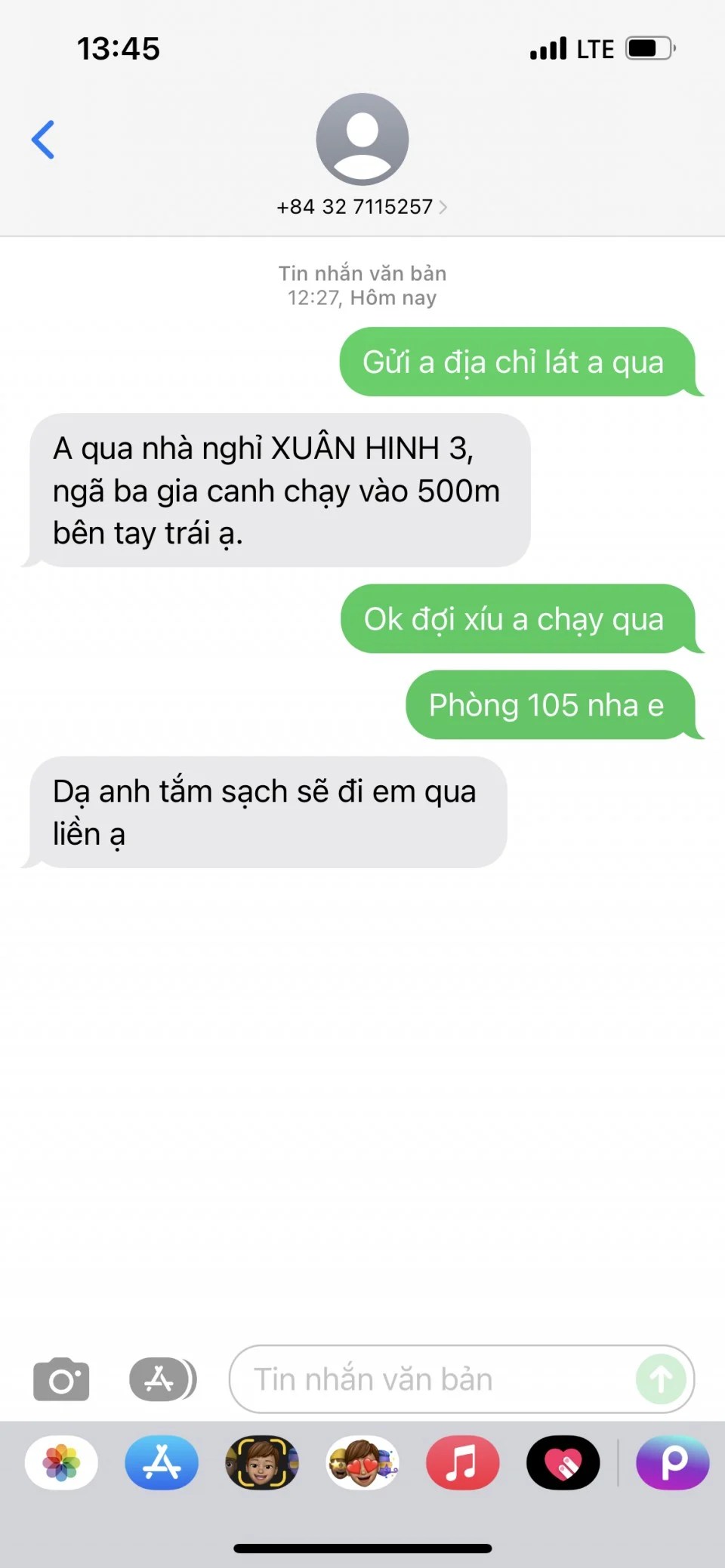The width and height of the screenshot is (725, 1568).
Task: Open the Digital Touch heart app
Action: click(563, 1463)
